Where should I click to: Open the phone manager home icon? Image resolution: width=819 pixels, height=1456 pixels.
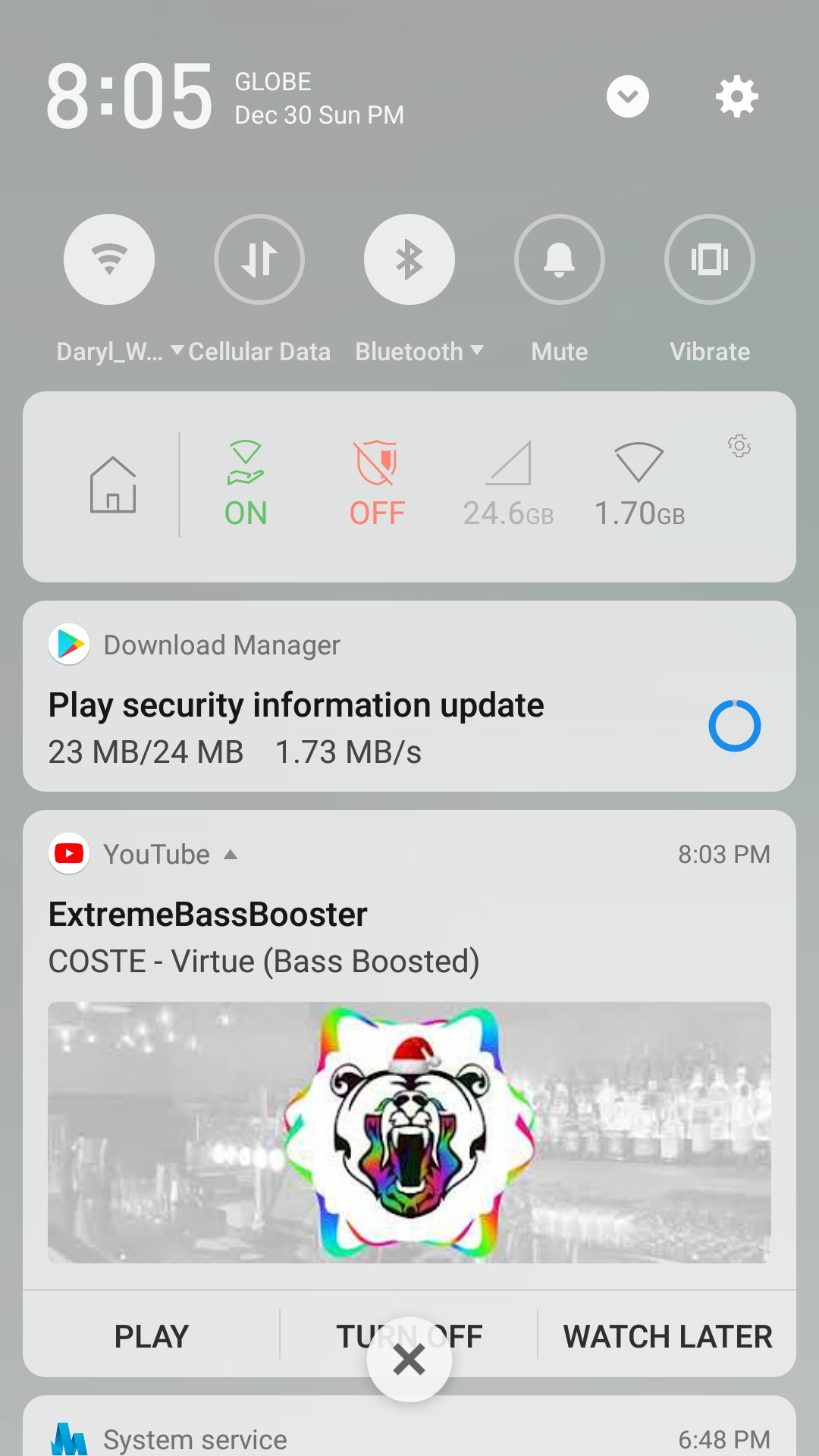click(113, 485)
